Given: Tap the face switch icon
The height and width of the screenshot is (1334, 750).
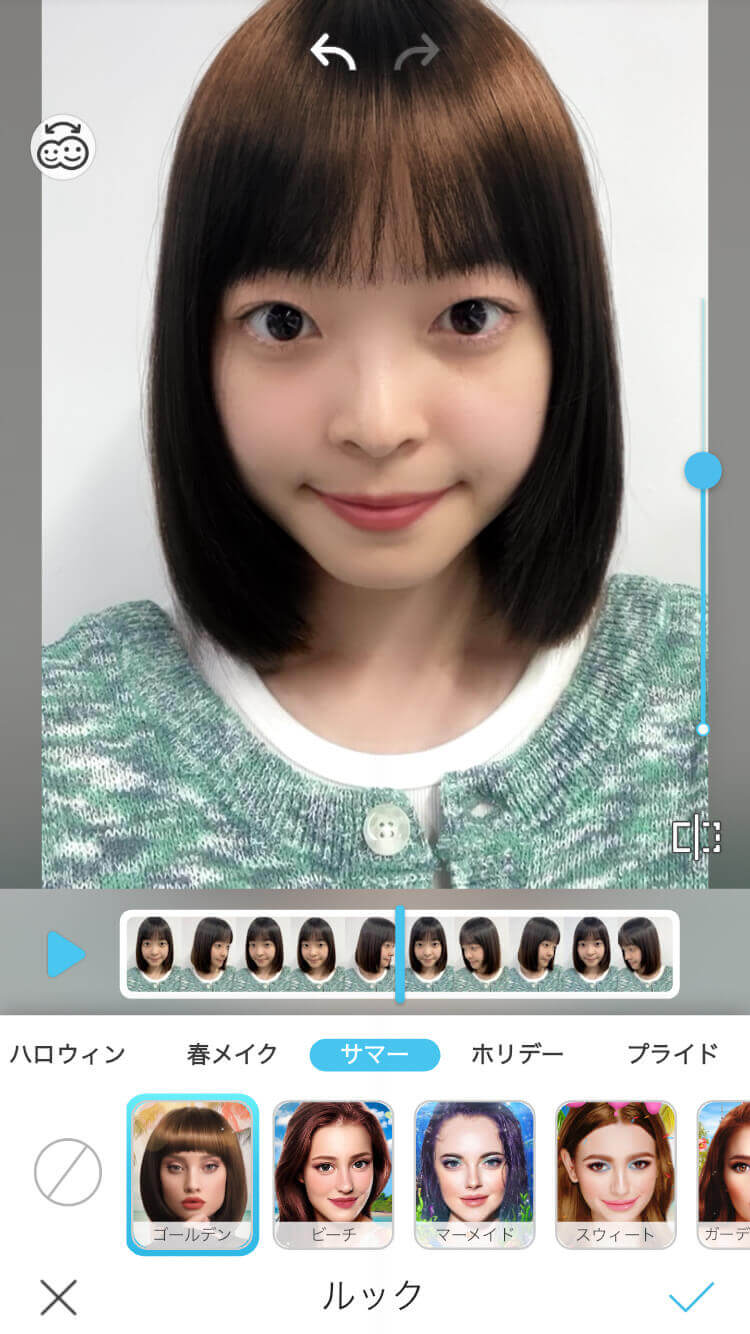Looking at the screenshot, I should point(63,149).
